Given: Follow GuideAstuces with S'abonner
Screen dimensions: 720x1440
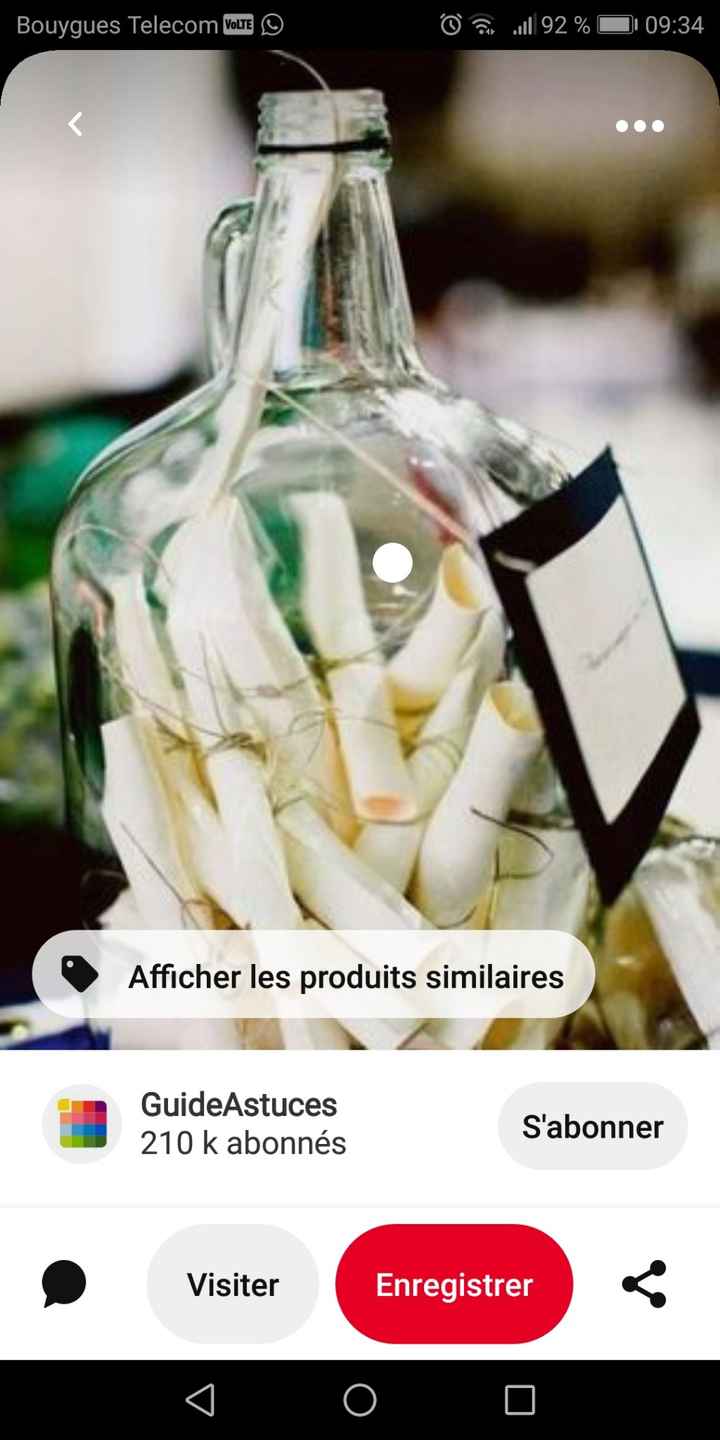Looking at the screenshot, I should click(592, 1126).
